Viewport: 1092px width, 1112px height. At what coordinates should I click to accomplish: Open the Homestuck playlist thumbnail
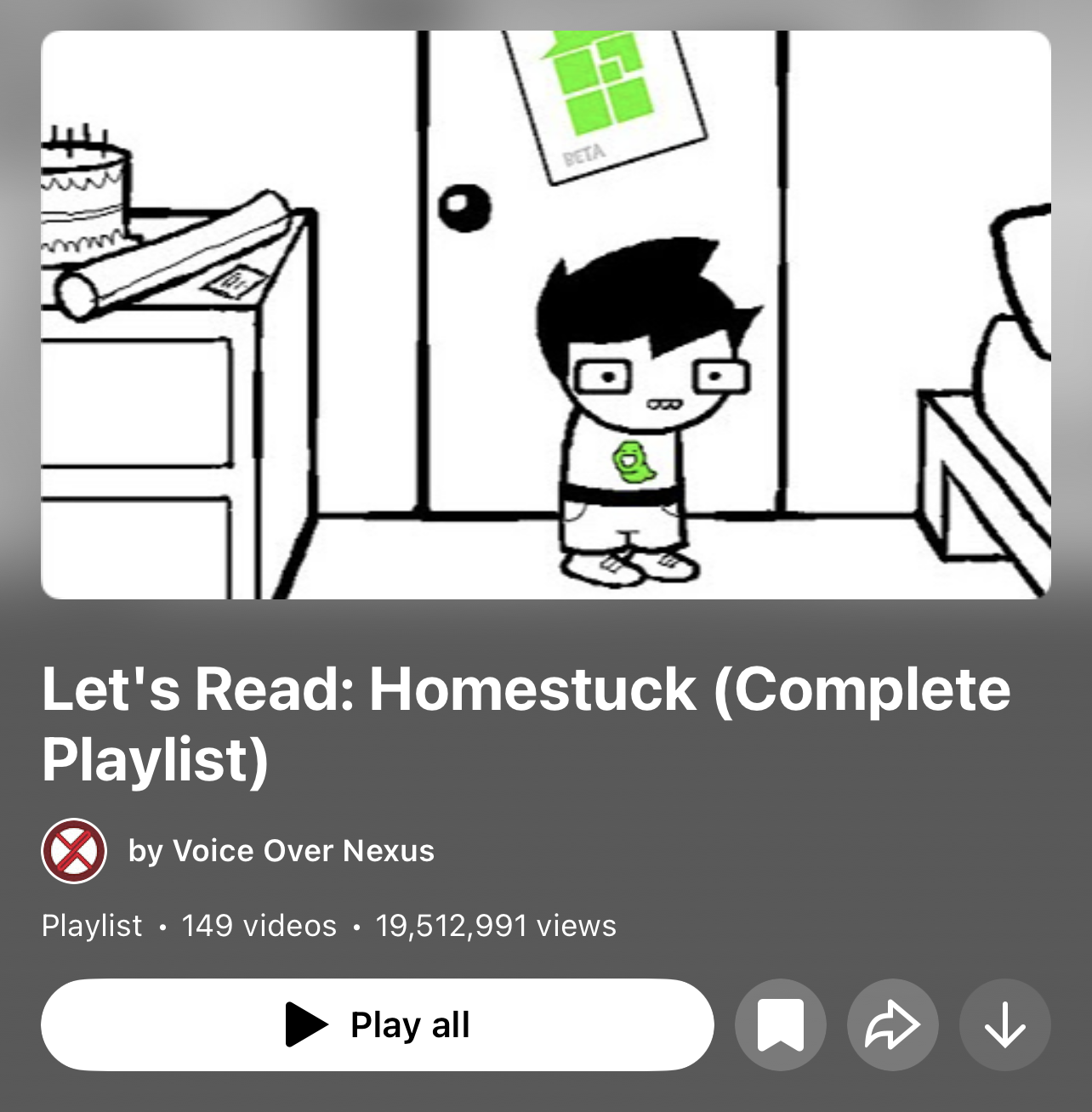[x=545, y=315]
